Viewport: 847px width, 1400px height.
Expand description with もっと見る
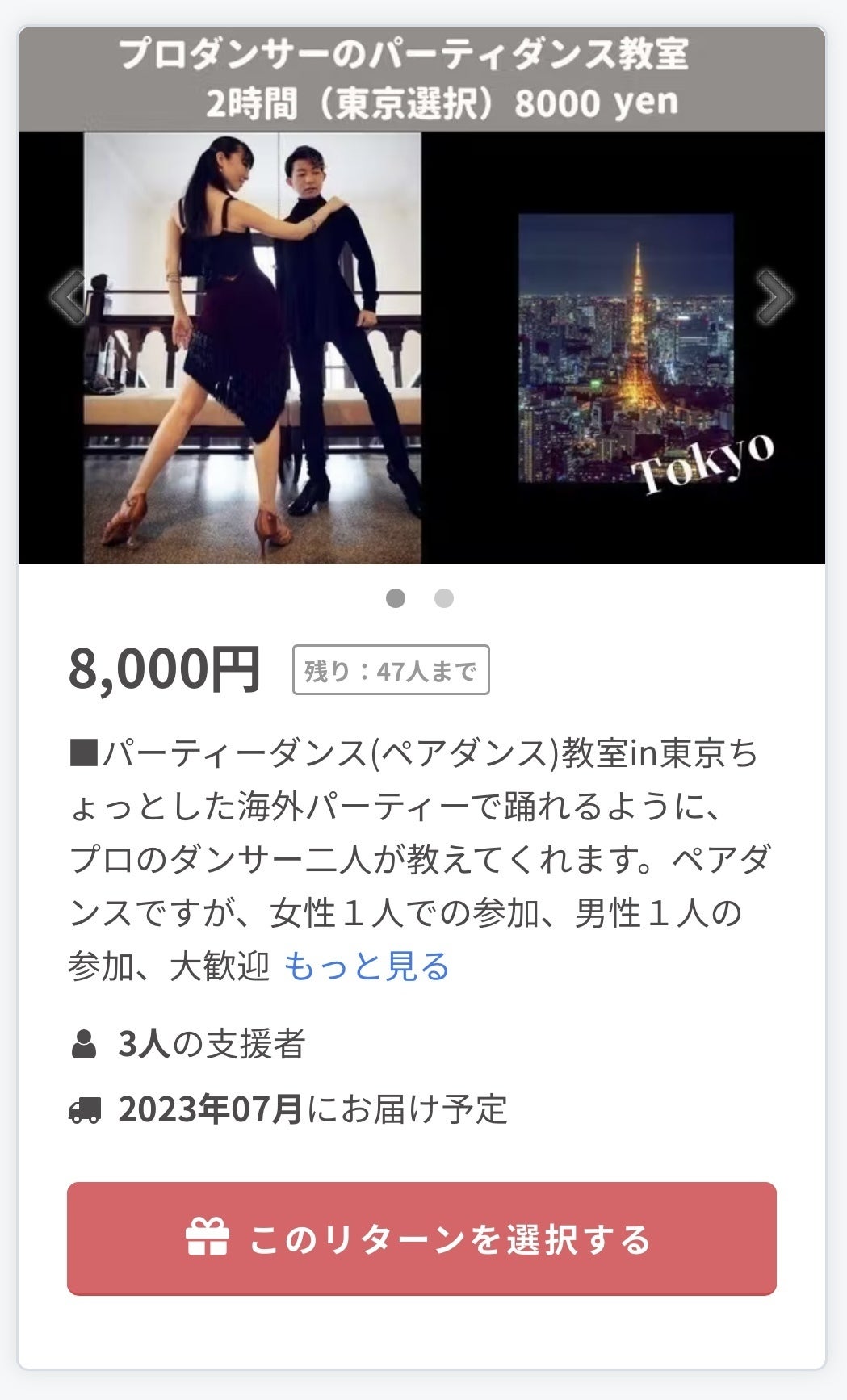click(x=367, y=966)
